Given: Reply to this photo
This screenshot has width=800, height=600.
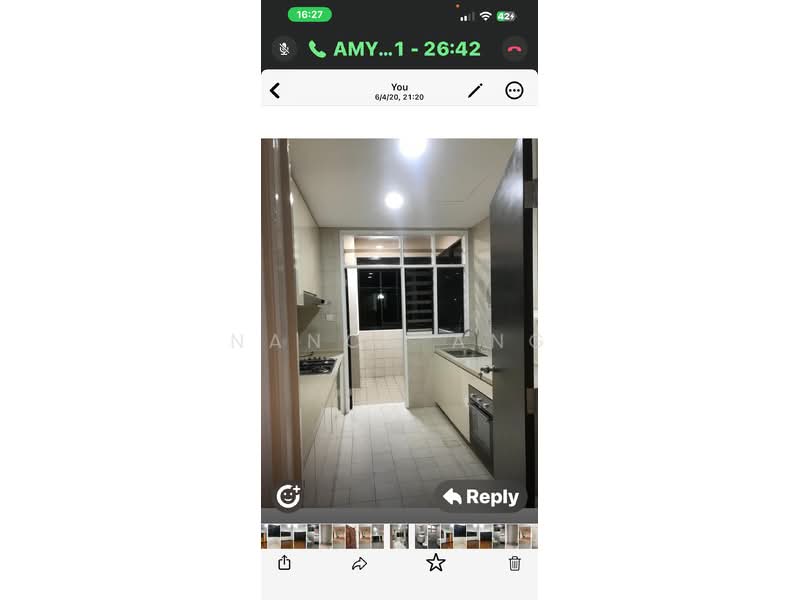Looking at the screenshot, I should point(482,496).
